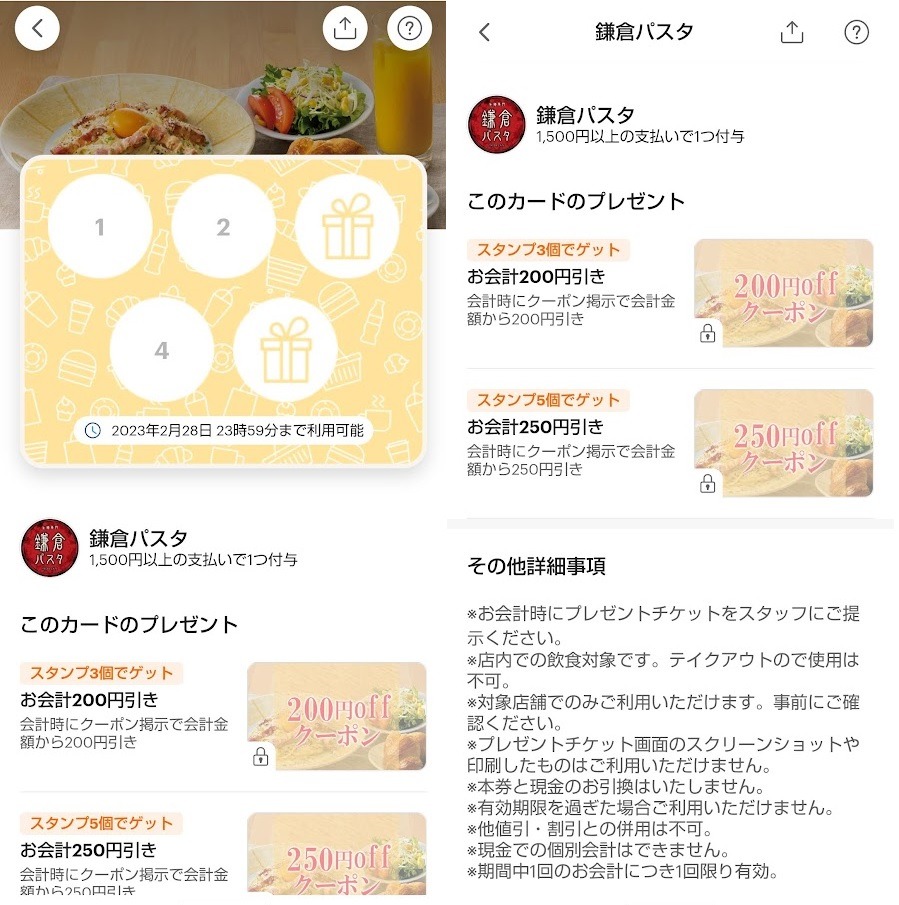Open the help icon in the 鎌倉パスタ header
Viewport: 899px width, 905px height.
coord(855,31)
